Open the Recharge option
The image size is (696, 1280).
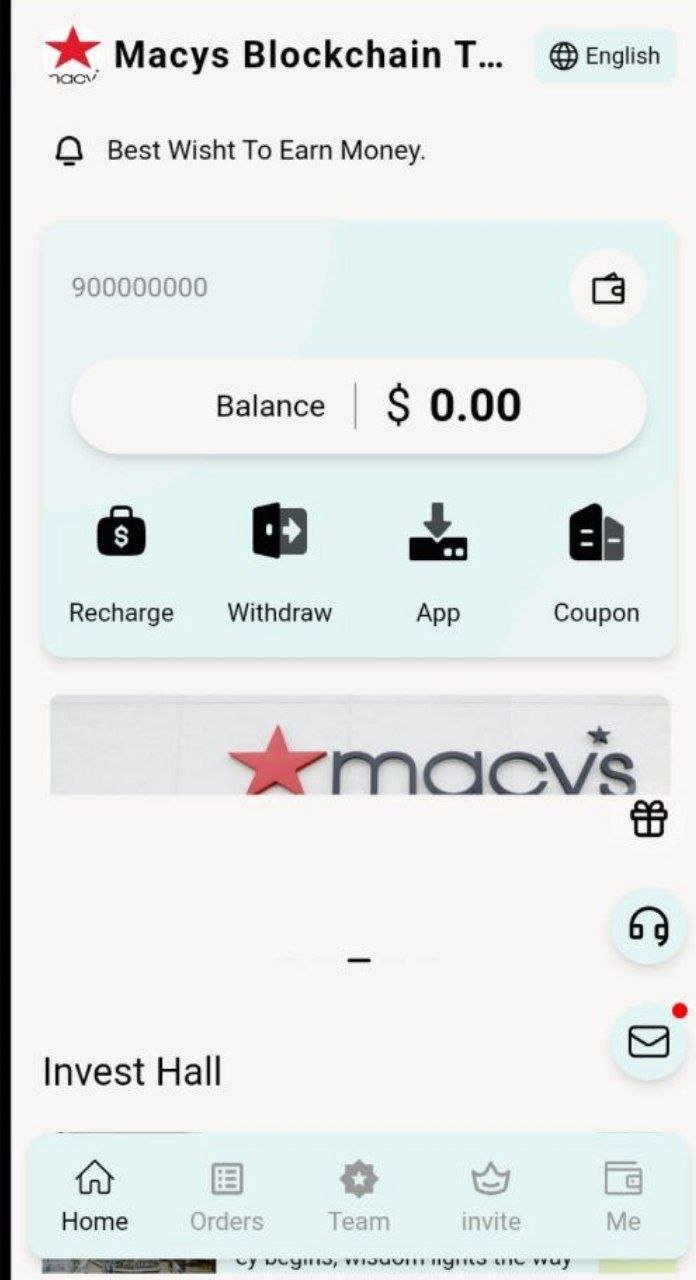click(x=121, y=562)
